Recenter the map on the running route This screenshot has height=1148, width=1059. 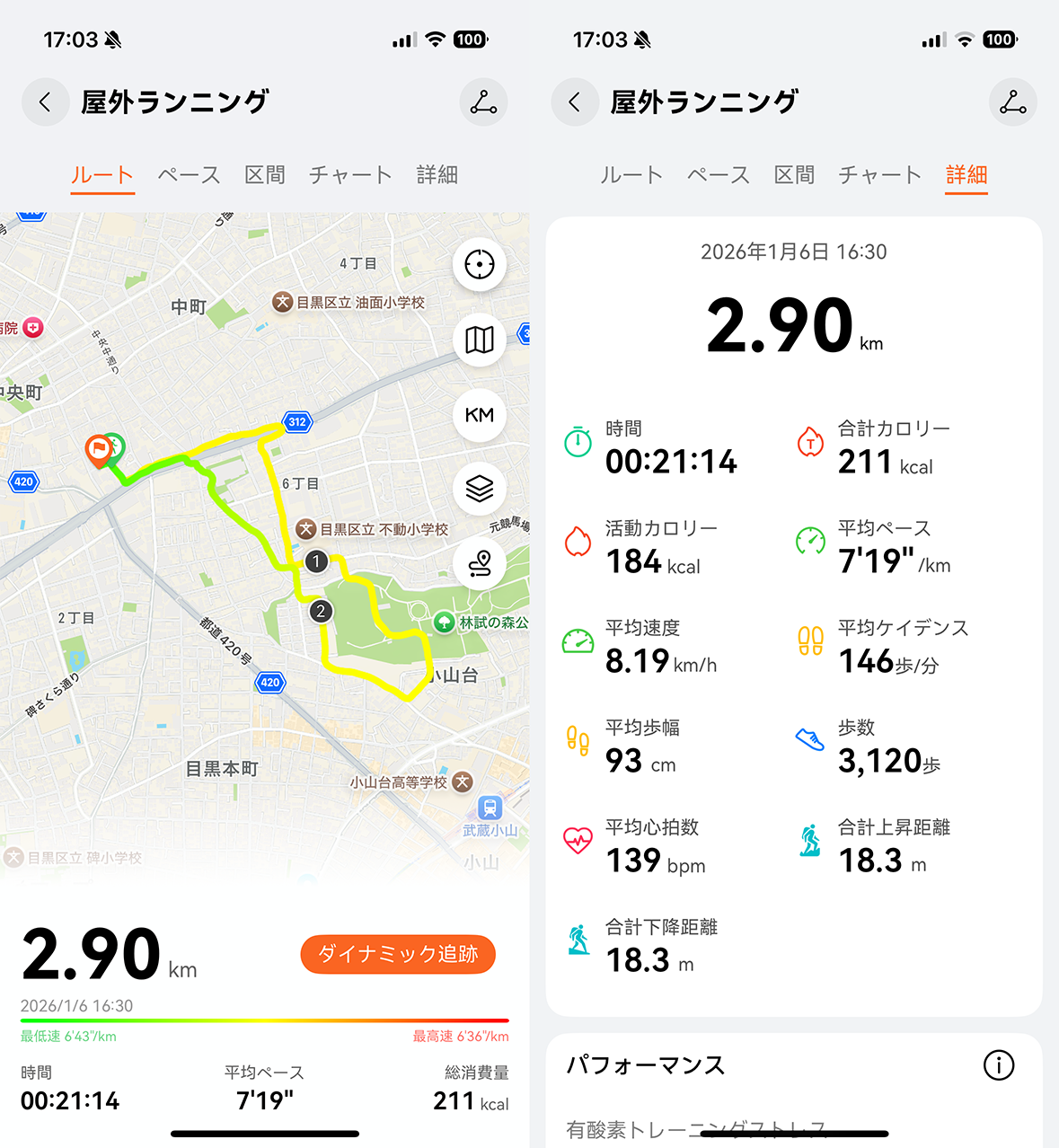coord(480,265)
